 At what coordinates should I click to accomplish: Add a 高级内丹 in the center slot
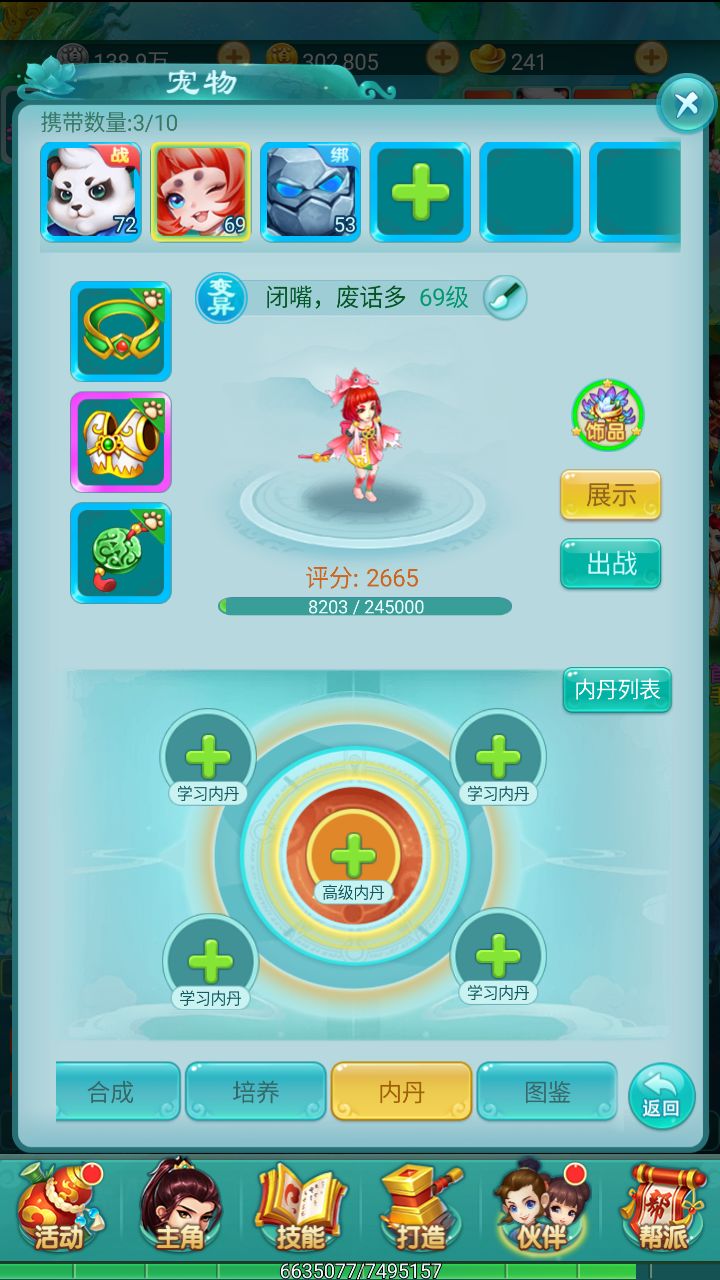coord(353,856)
